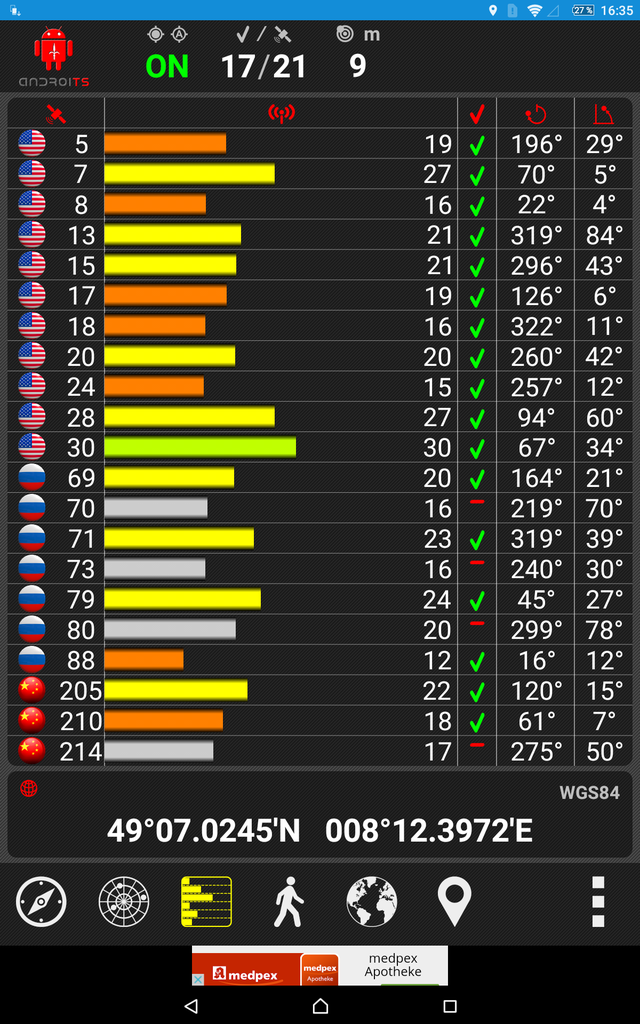Open the location pin tab

point(454,902)
